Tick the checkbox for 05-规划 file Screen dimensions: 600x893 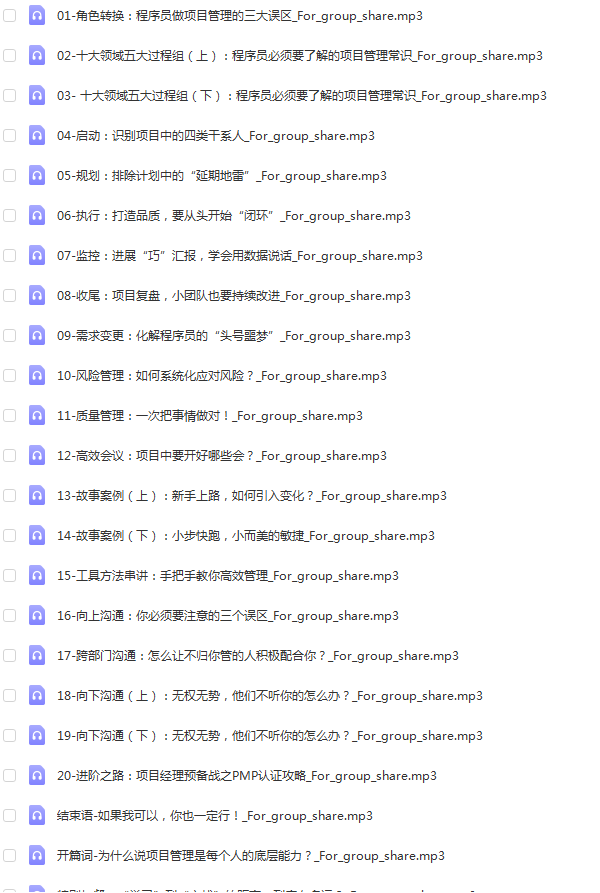[10, 176]
